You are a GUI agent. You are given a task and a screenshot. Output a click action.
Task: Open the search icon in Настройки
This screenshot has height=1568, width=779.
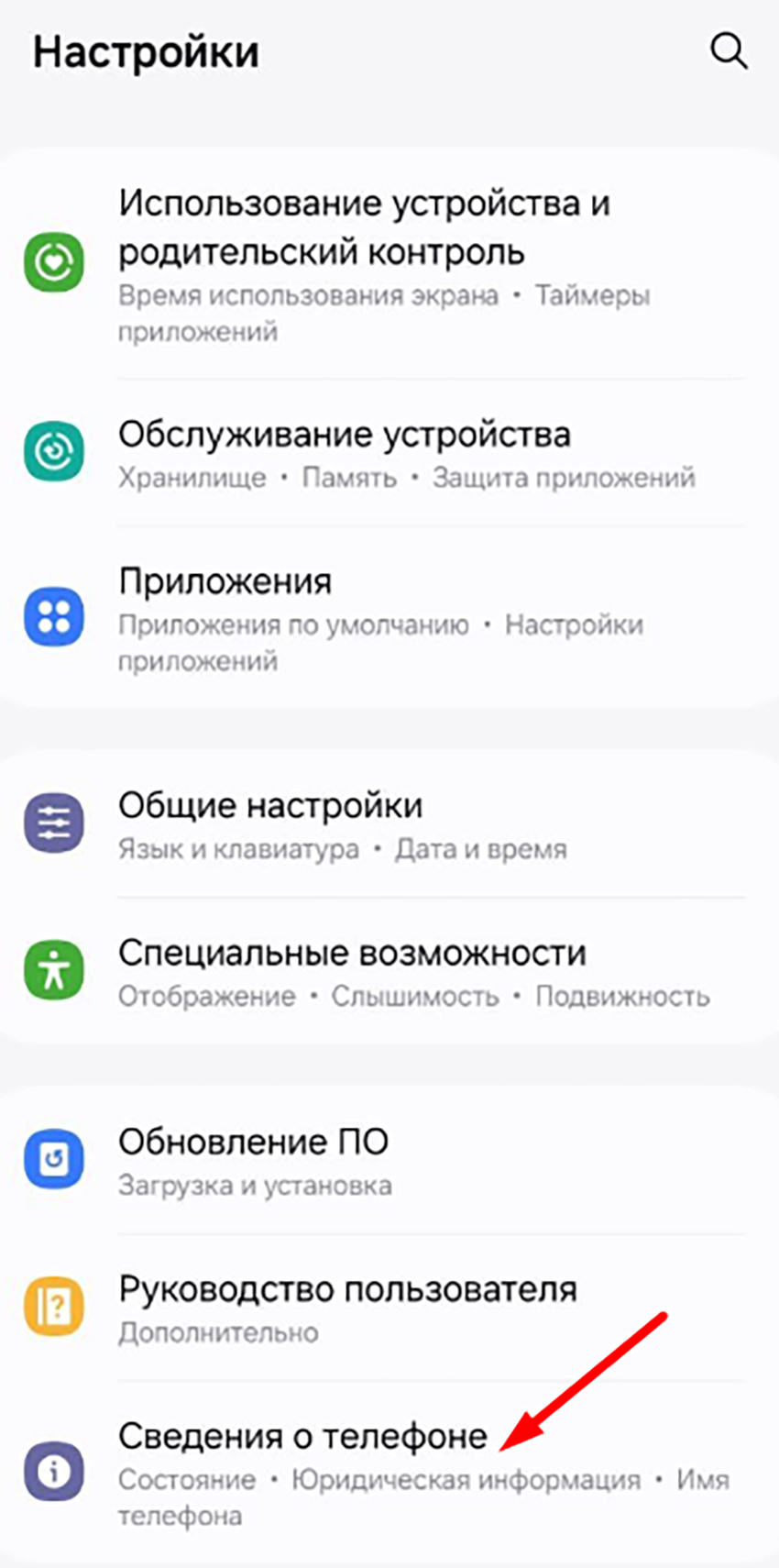click(x=729, y=52)
